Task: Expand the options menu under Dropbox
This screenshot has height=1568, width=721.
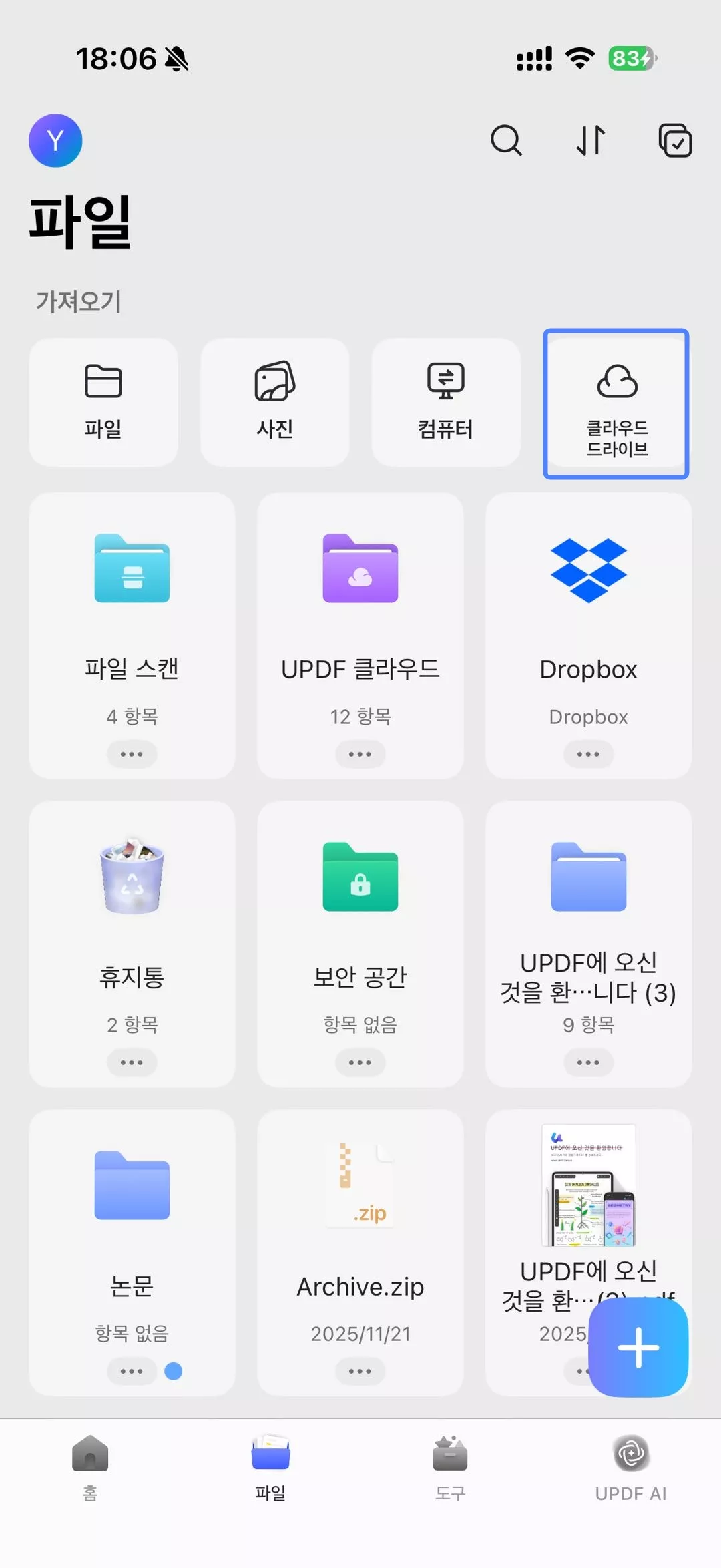Action: 587,754
